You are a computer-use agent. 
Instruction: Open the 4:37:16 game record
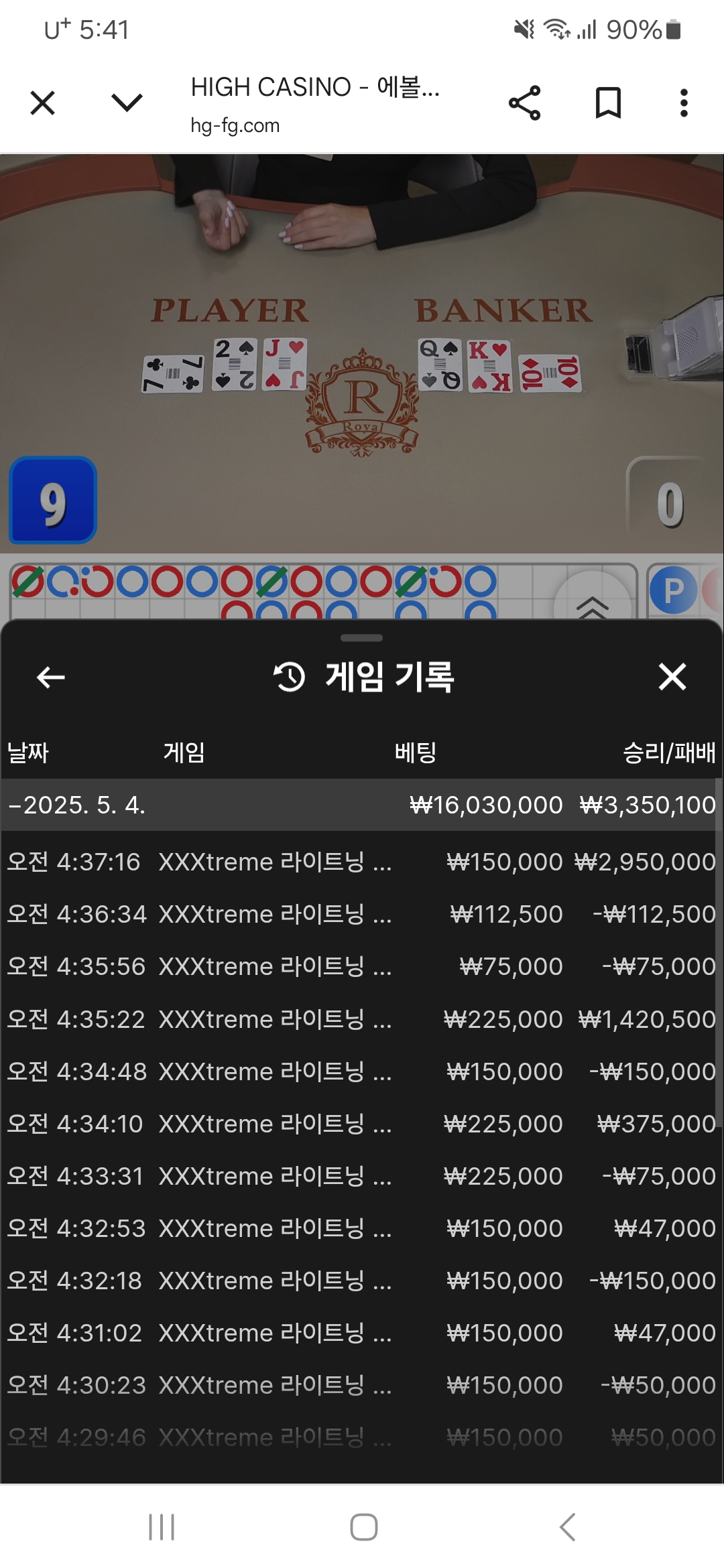(x=361, y=862)
